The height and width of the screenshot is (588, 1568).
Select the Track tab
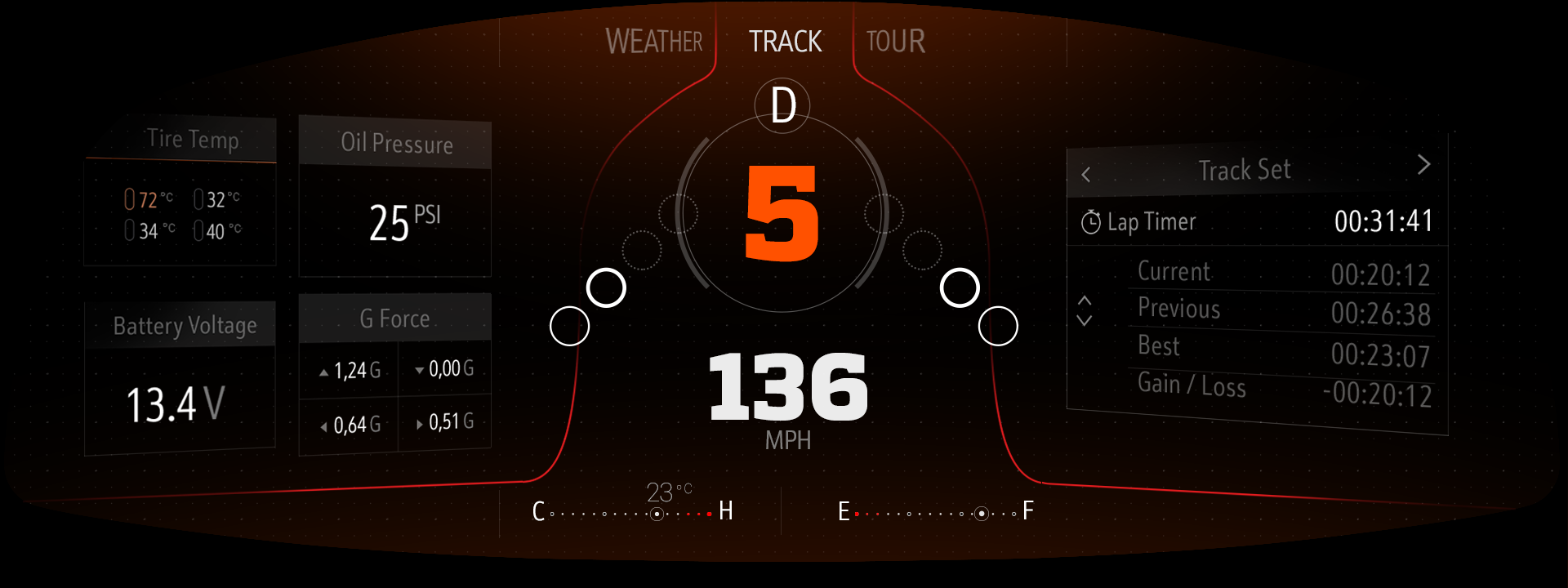785,41
